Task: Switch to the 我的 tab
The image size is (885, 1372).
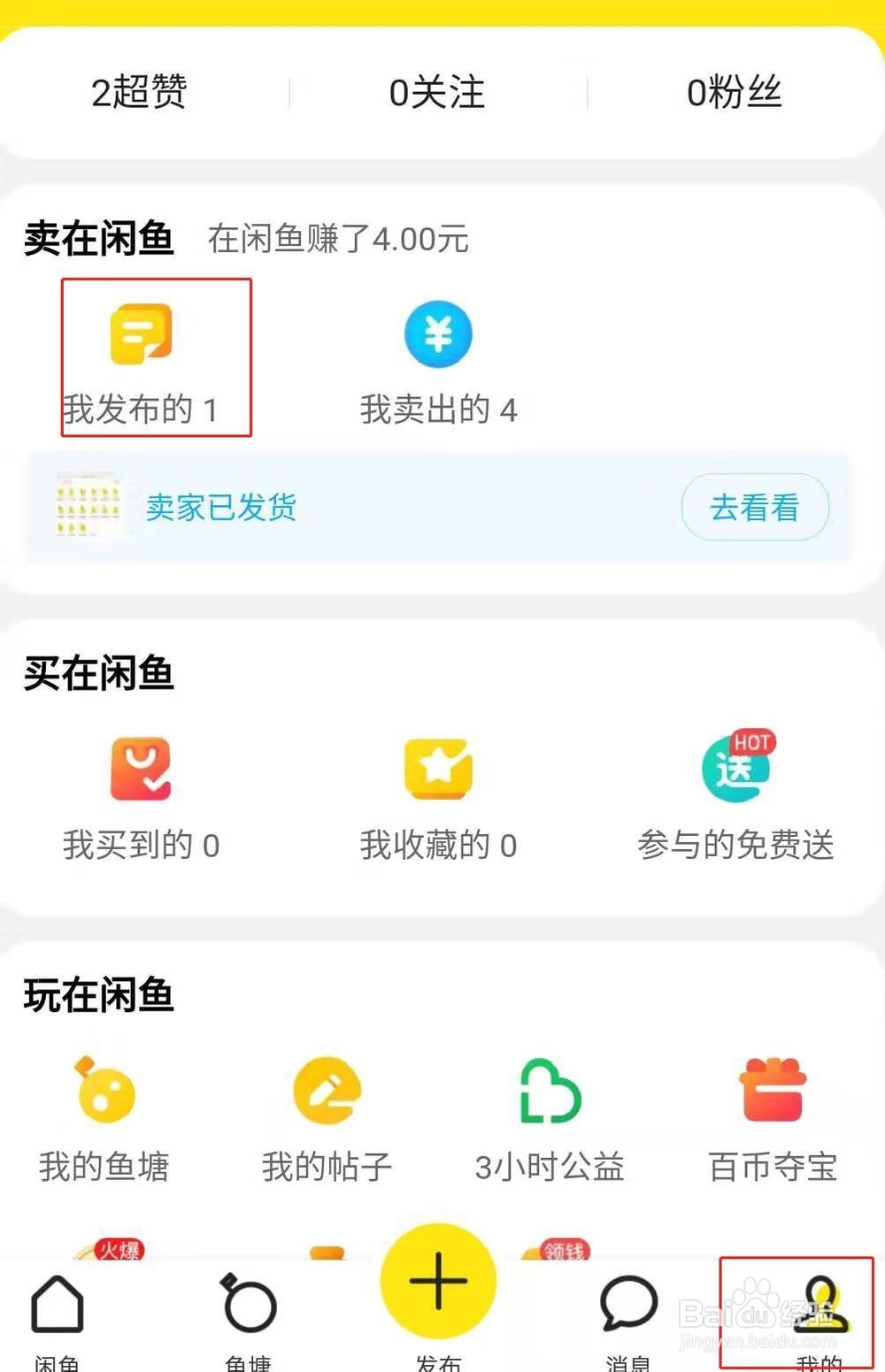Action: (x=820, y=1316)
